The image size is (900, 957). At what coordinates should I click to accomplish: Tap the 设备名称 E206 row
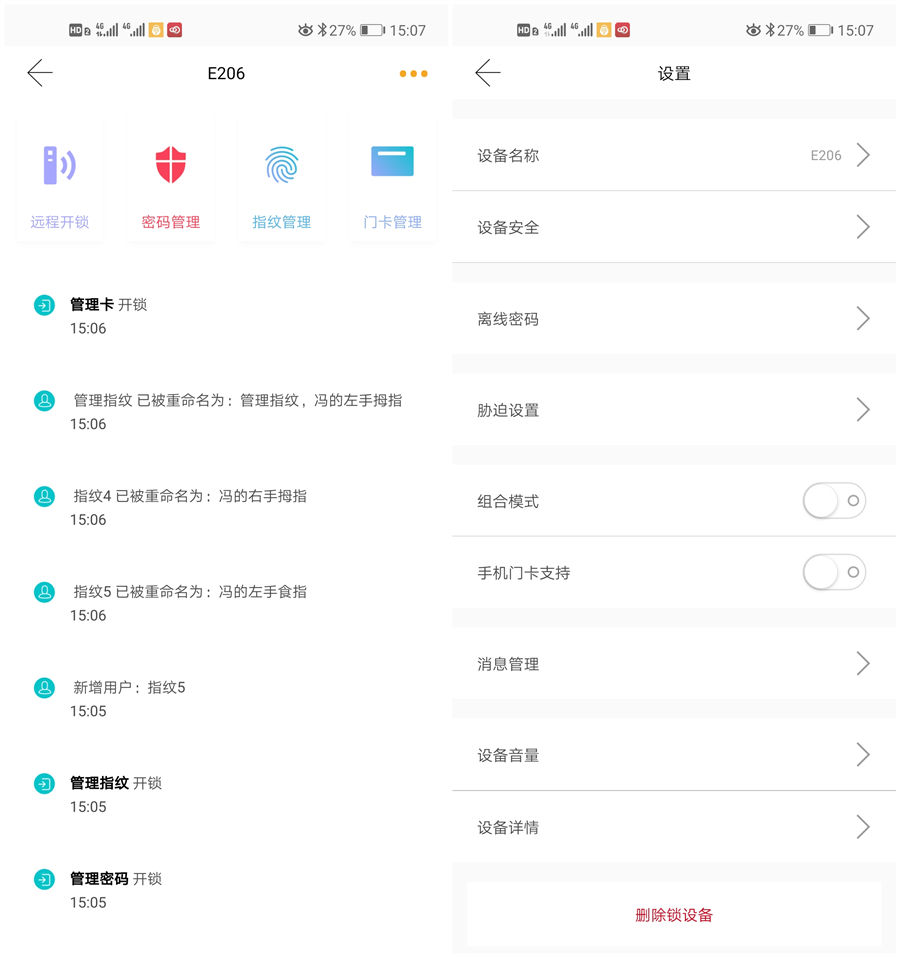674,155
